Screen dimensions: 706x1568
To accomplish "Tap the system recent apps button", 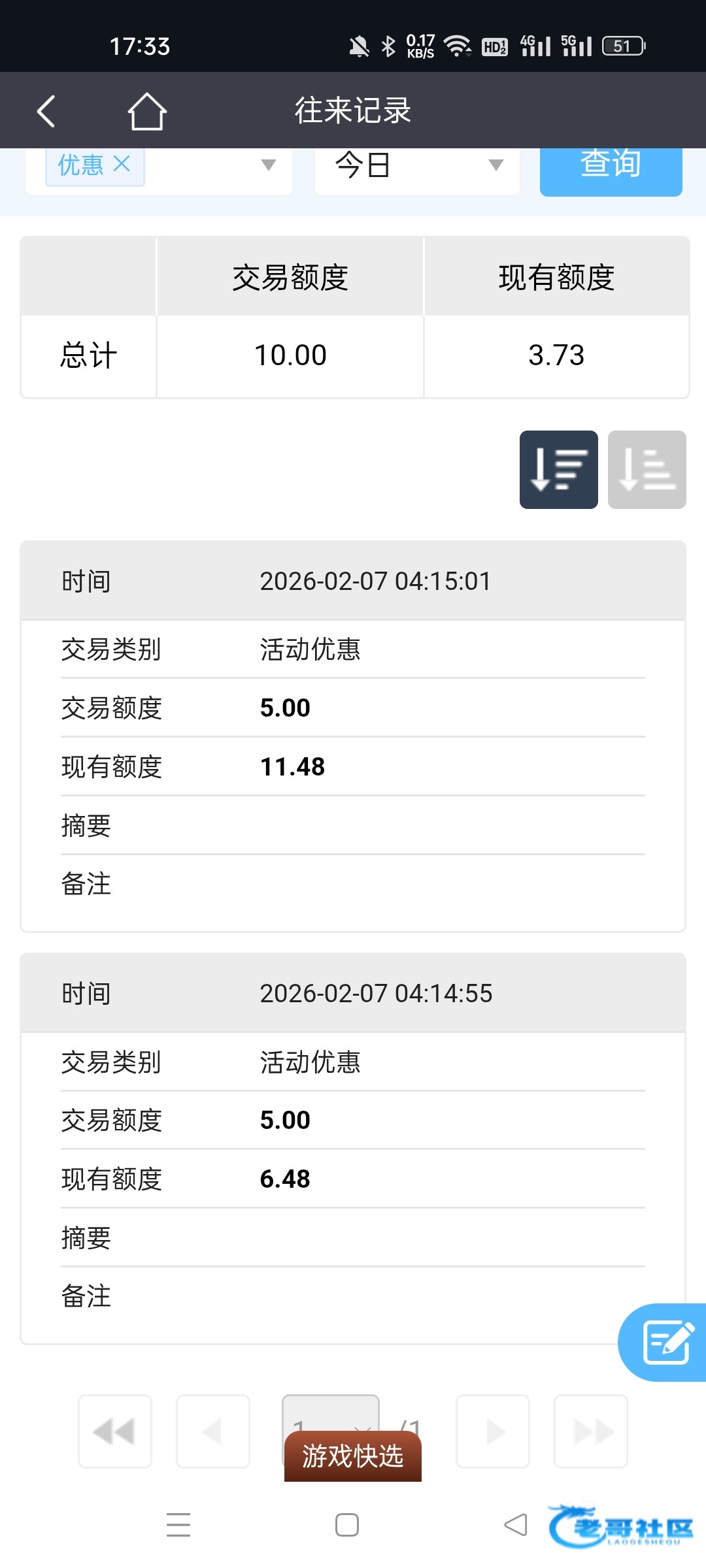I will pyautogui.click(x=178, y=1525).
